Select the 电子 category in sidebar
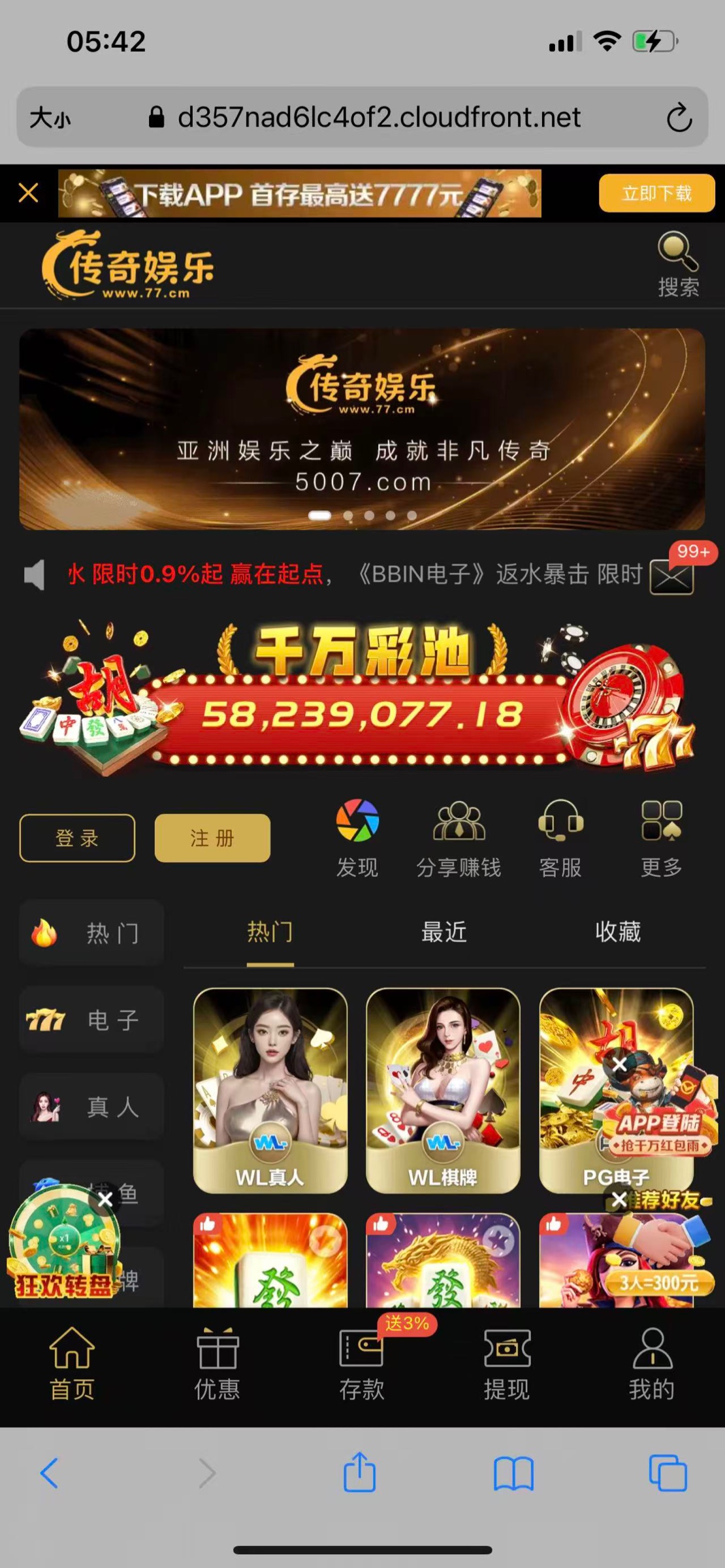 (91, 1020)
